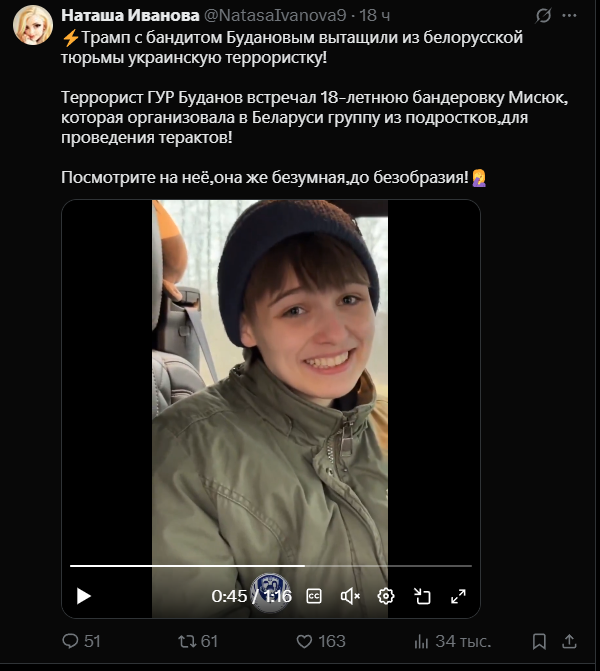Open the Grok icon on the post
The width and height of the screenshot is (600, 671).
click(x=545, y=15)
